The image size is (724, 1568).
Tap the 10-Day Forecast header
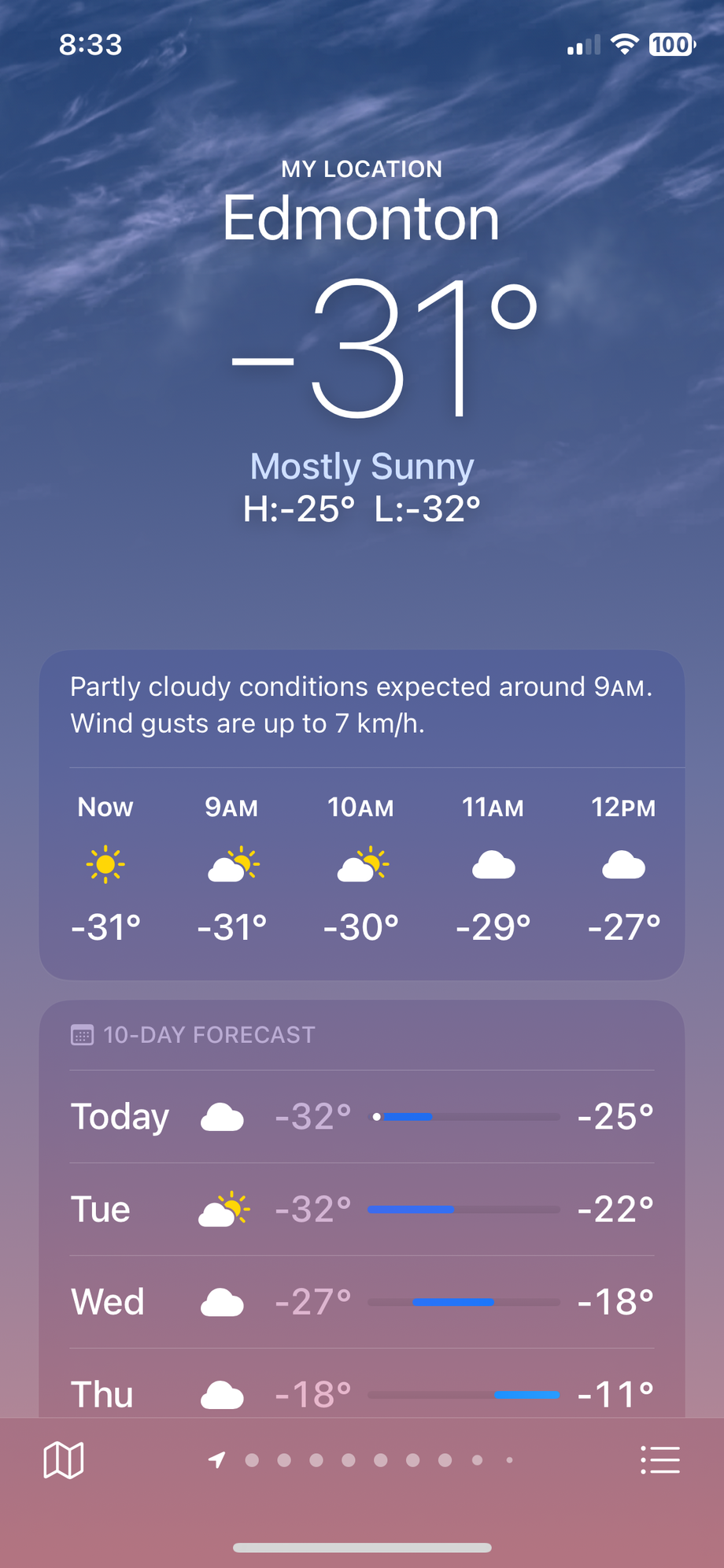tap(209, 1034)
